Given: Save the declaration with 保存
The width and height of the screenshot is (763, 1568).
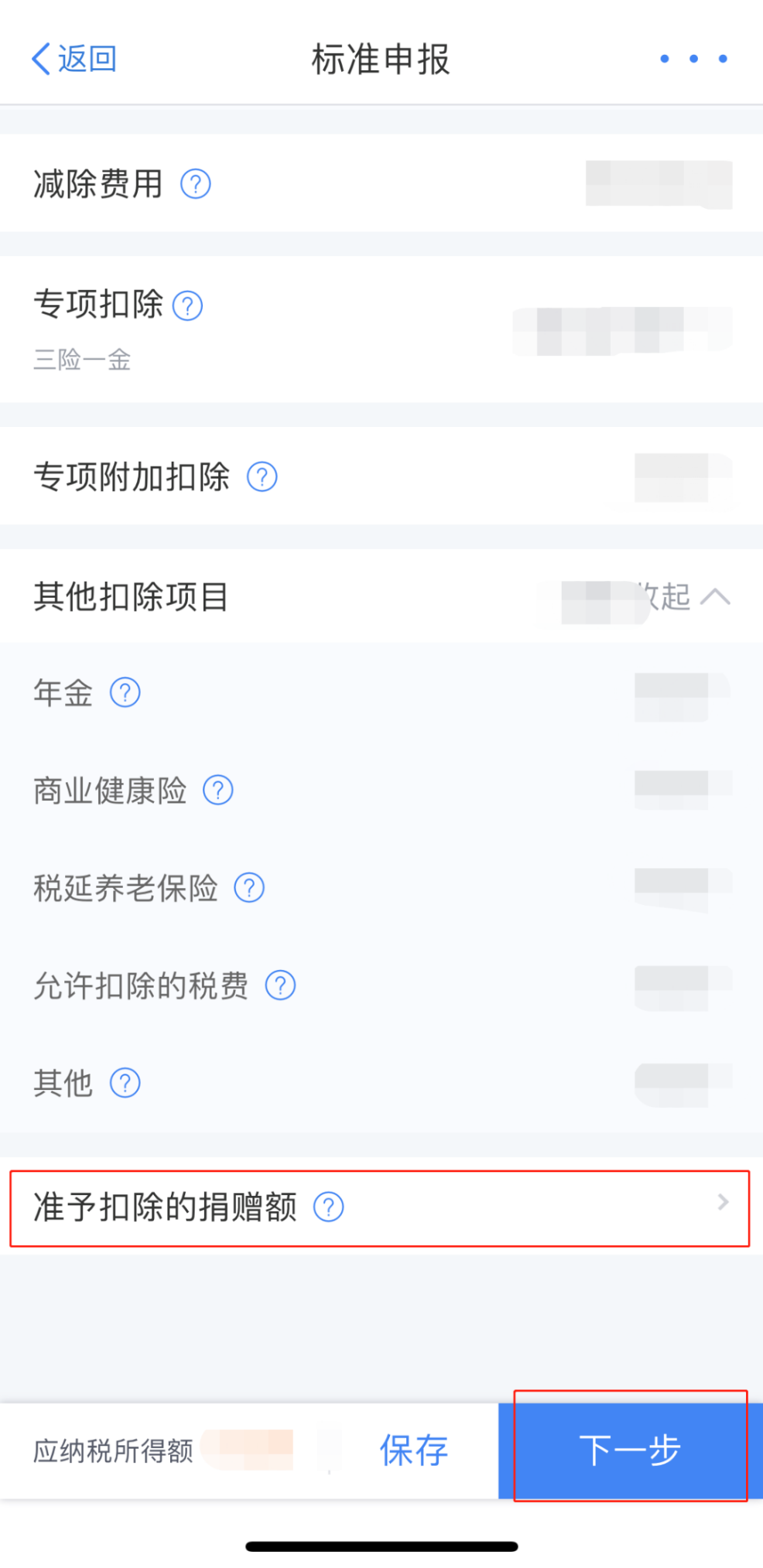Looking at the screenshot, I should (x=414, y=1450).
